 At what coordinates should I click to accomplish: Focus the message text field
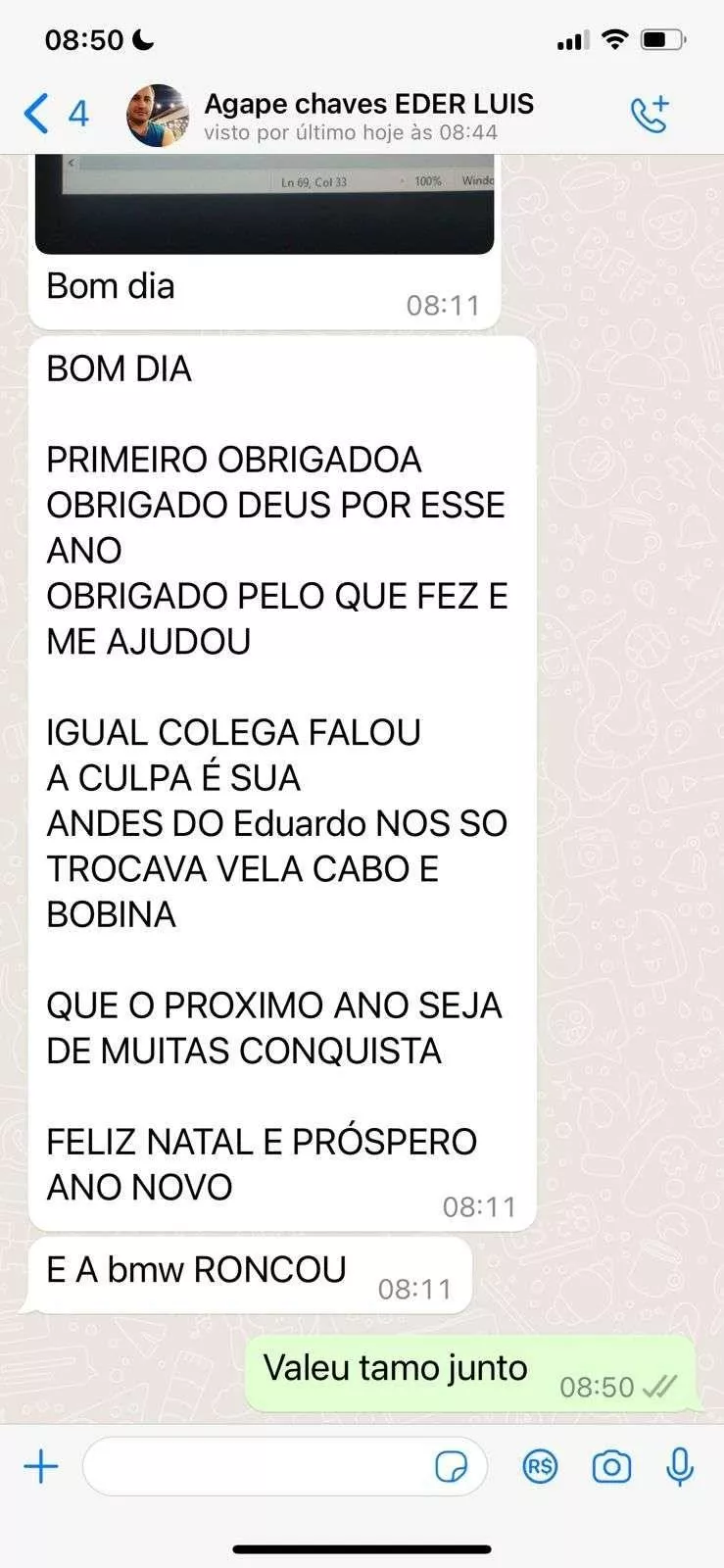(255, 1467)
